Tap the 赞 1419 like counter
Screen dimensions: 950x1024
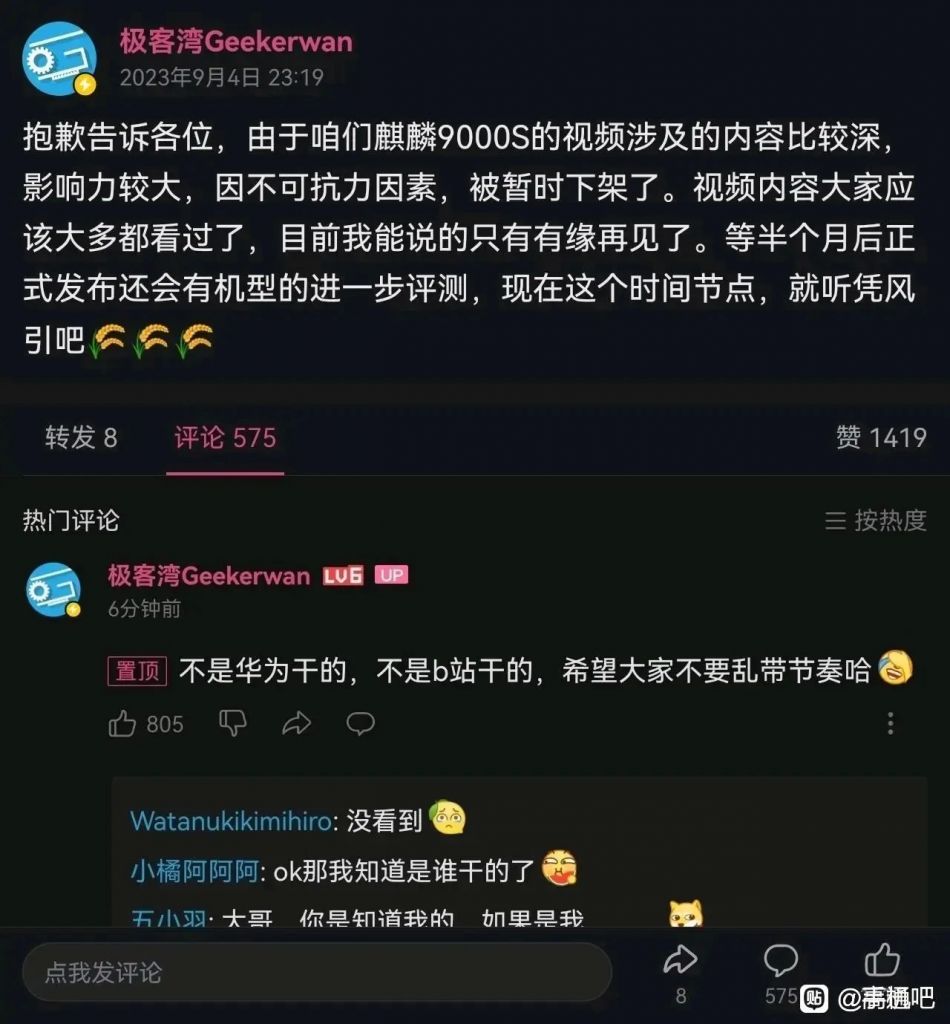point(882,438)
